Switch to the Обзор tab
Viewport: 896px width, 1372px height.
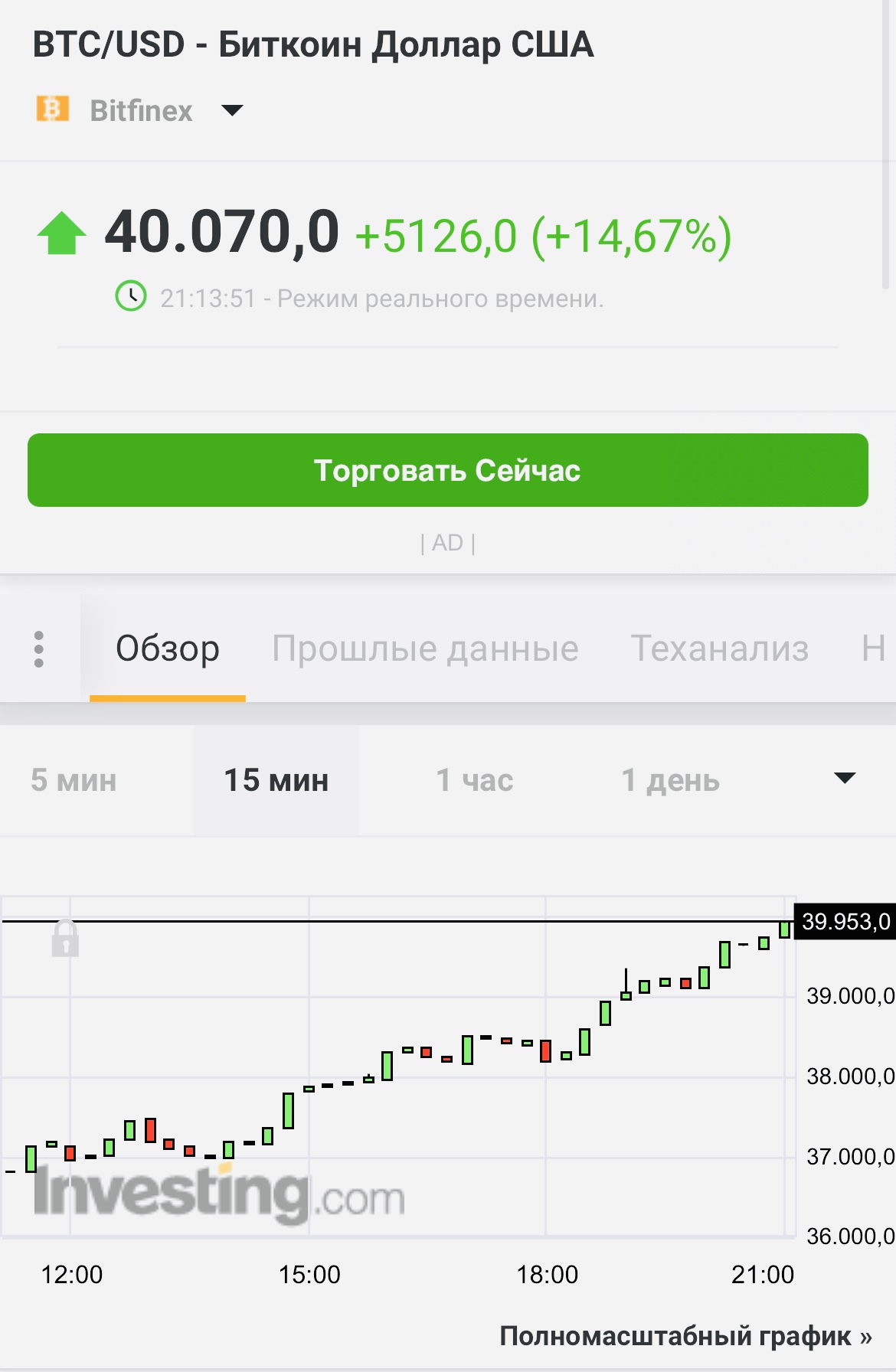coord(168,649)
